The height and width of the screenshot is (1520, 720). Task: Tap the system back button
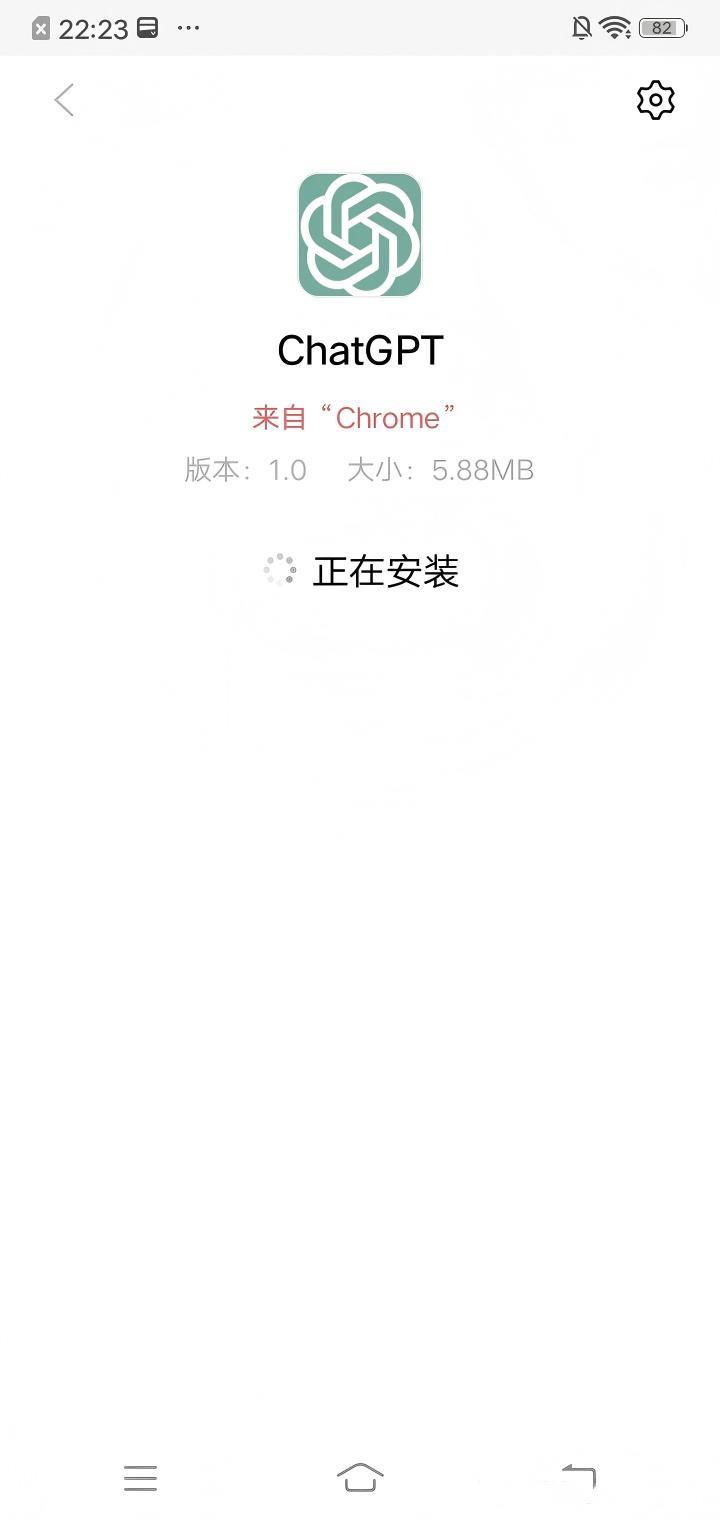[x=579, y=1477]
